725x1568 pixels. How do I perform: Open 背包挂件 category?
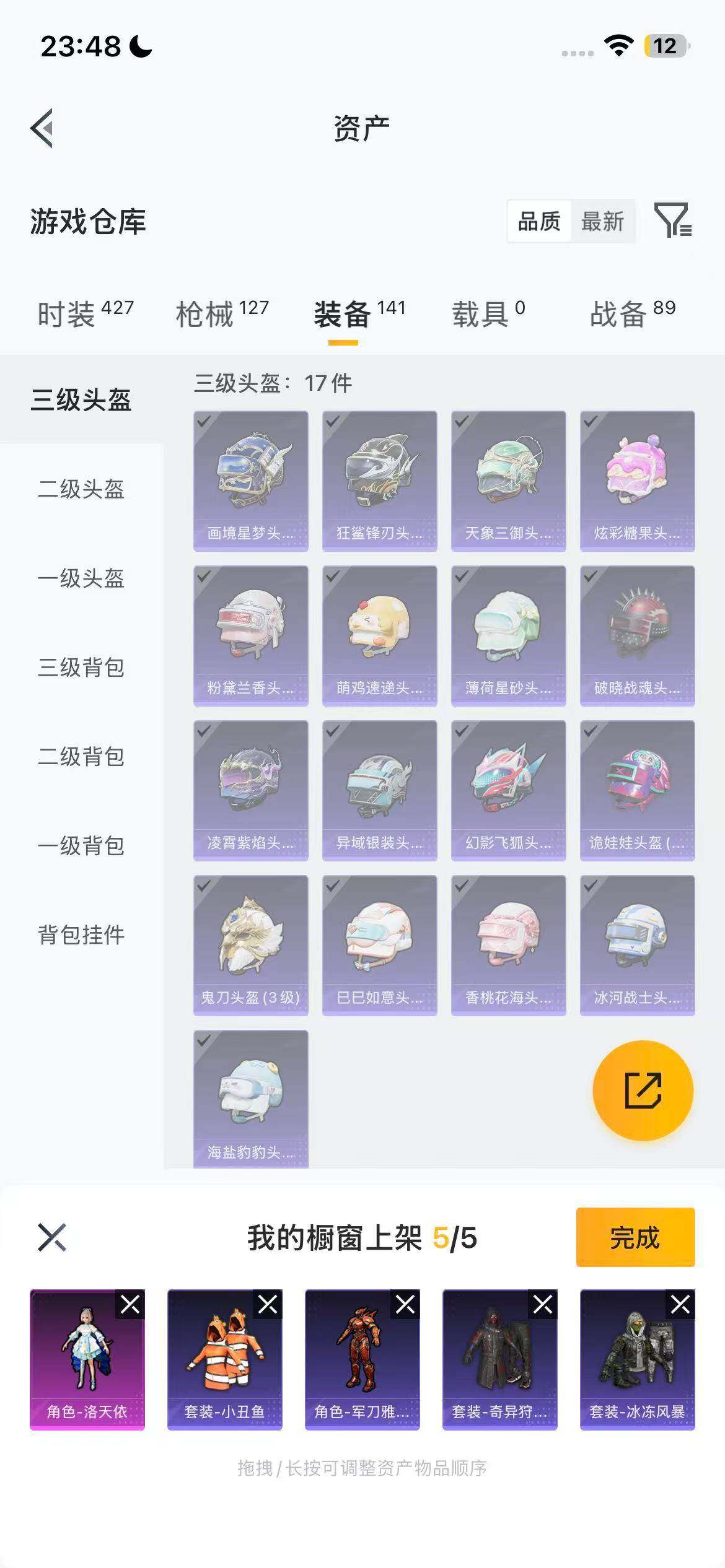click(81, 934)
